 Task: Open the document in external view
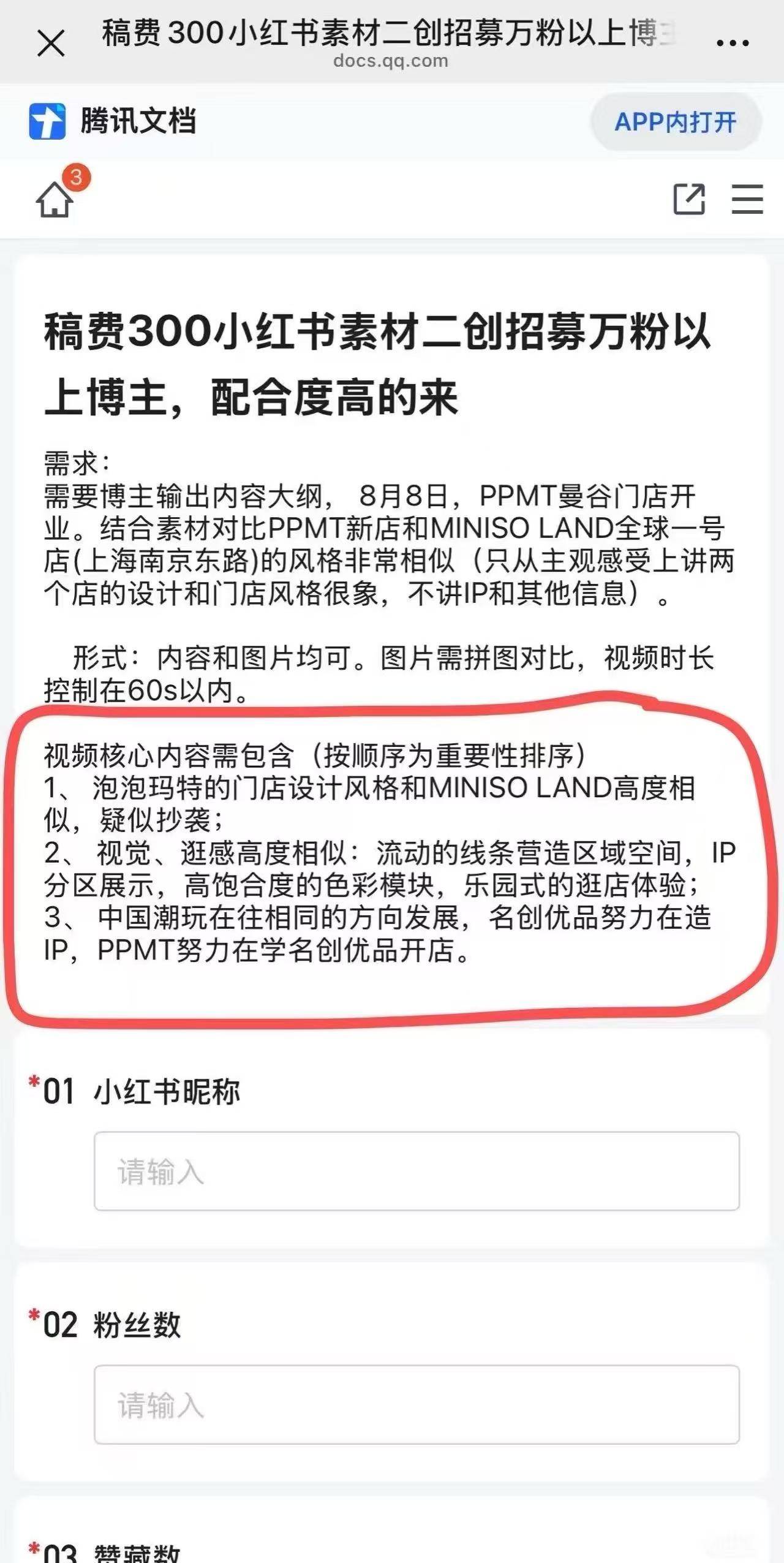(x=689, y=199)
